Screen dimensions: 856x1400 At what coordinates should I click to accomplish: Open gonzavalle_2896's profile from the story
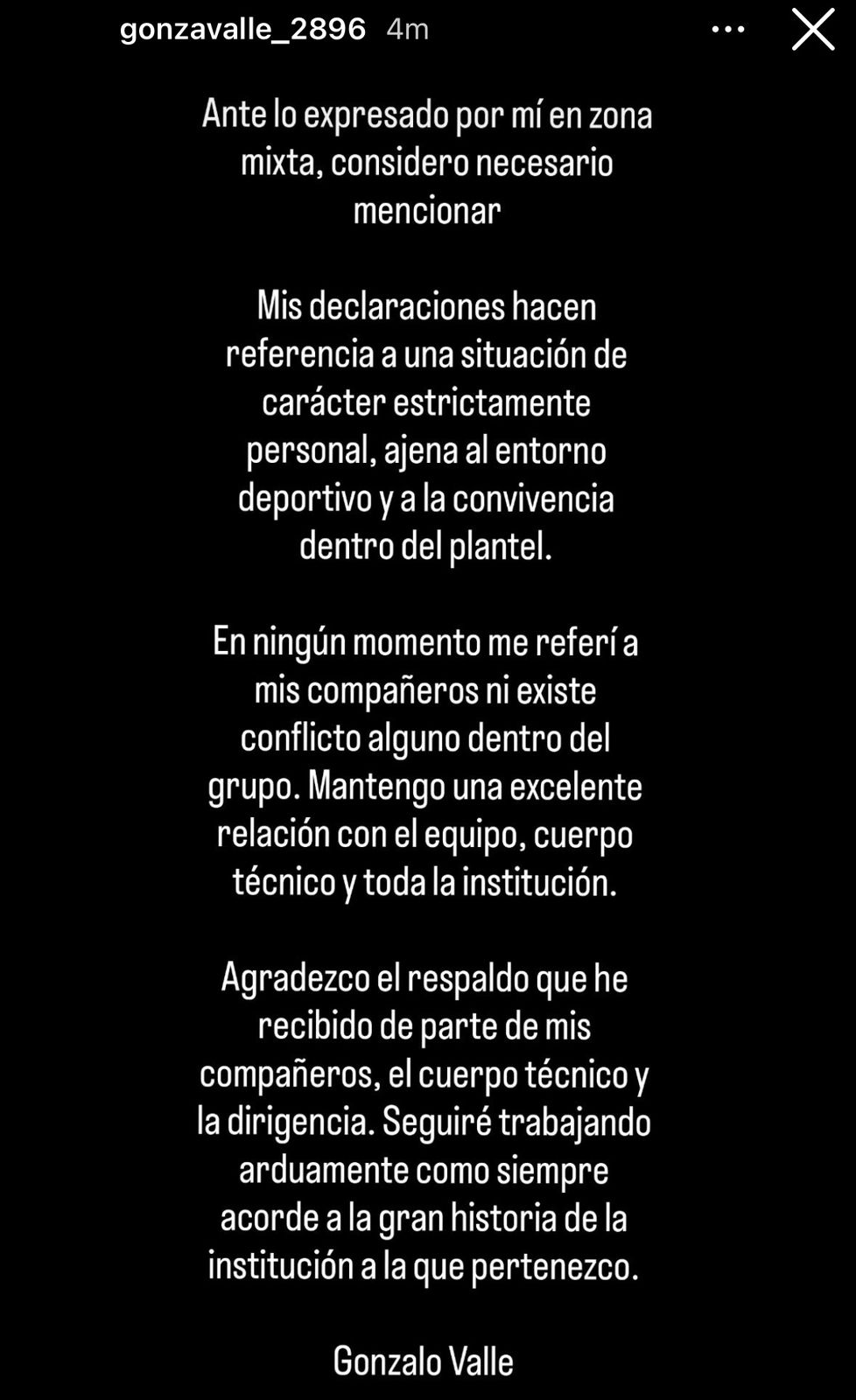(242, 30)
